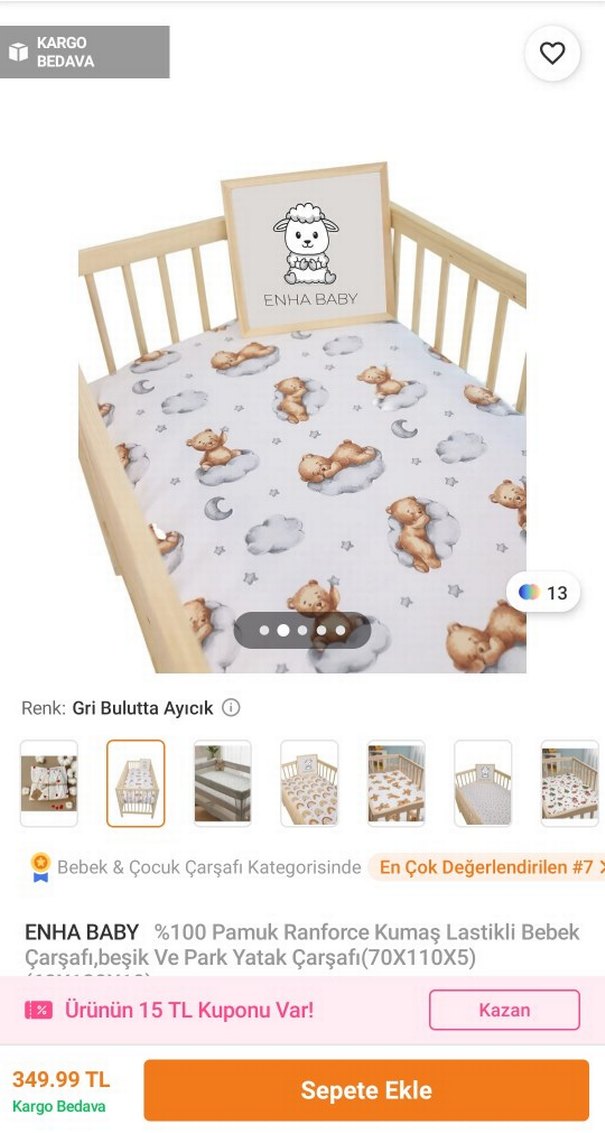The image size is (605, 1133).
Task: Add product to favorites with heart icon
Action: pos(552,54)
